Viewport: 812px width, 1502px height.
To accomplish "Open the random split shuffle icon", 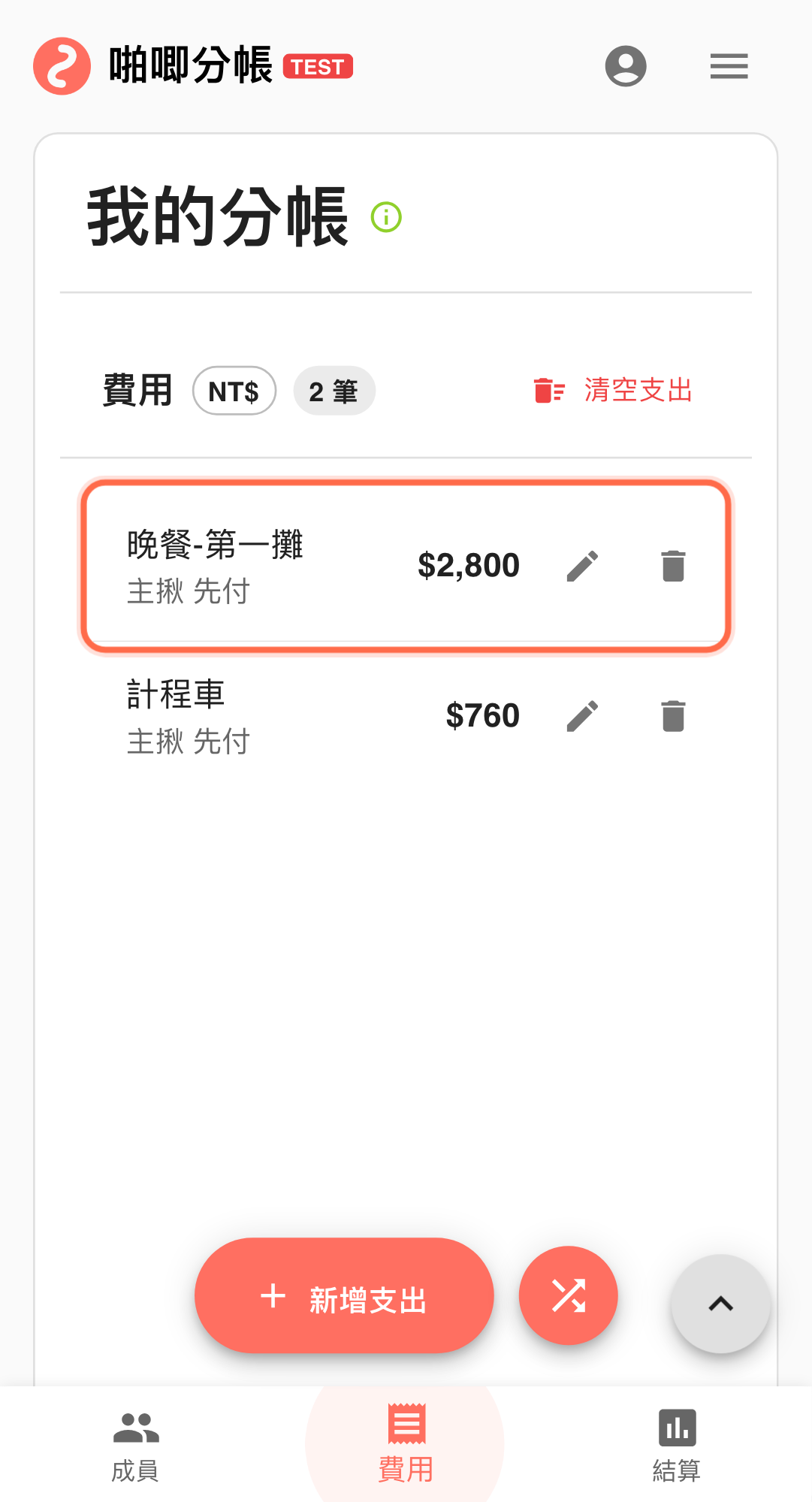I will click(569, 1295).
